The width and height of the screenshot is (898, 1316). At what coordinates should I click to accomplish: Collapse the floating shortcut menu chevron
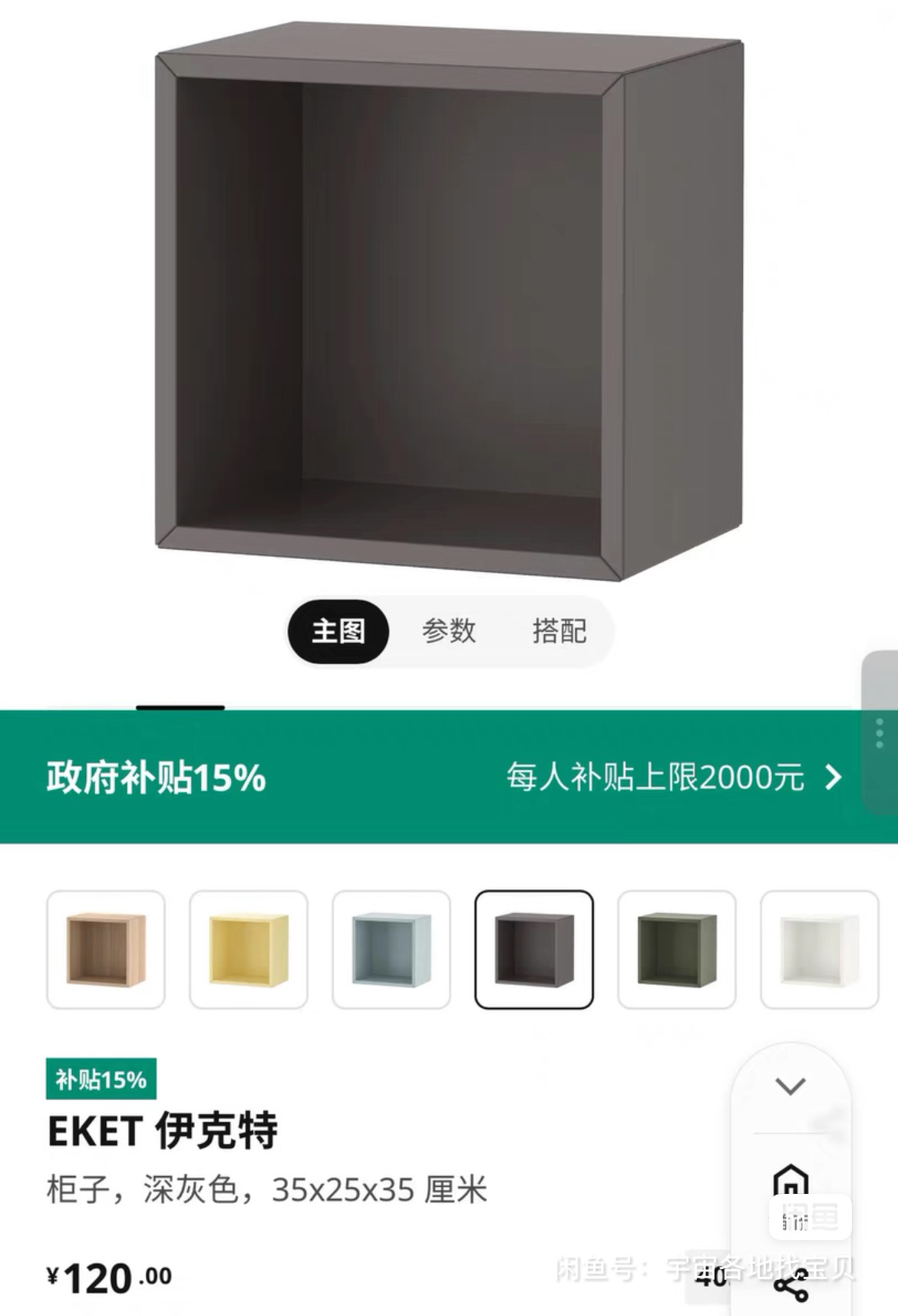pos(790,1086)
